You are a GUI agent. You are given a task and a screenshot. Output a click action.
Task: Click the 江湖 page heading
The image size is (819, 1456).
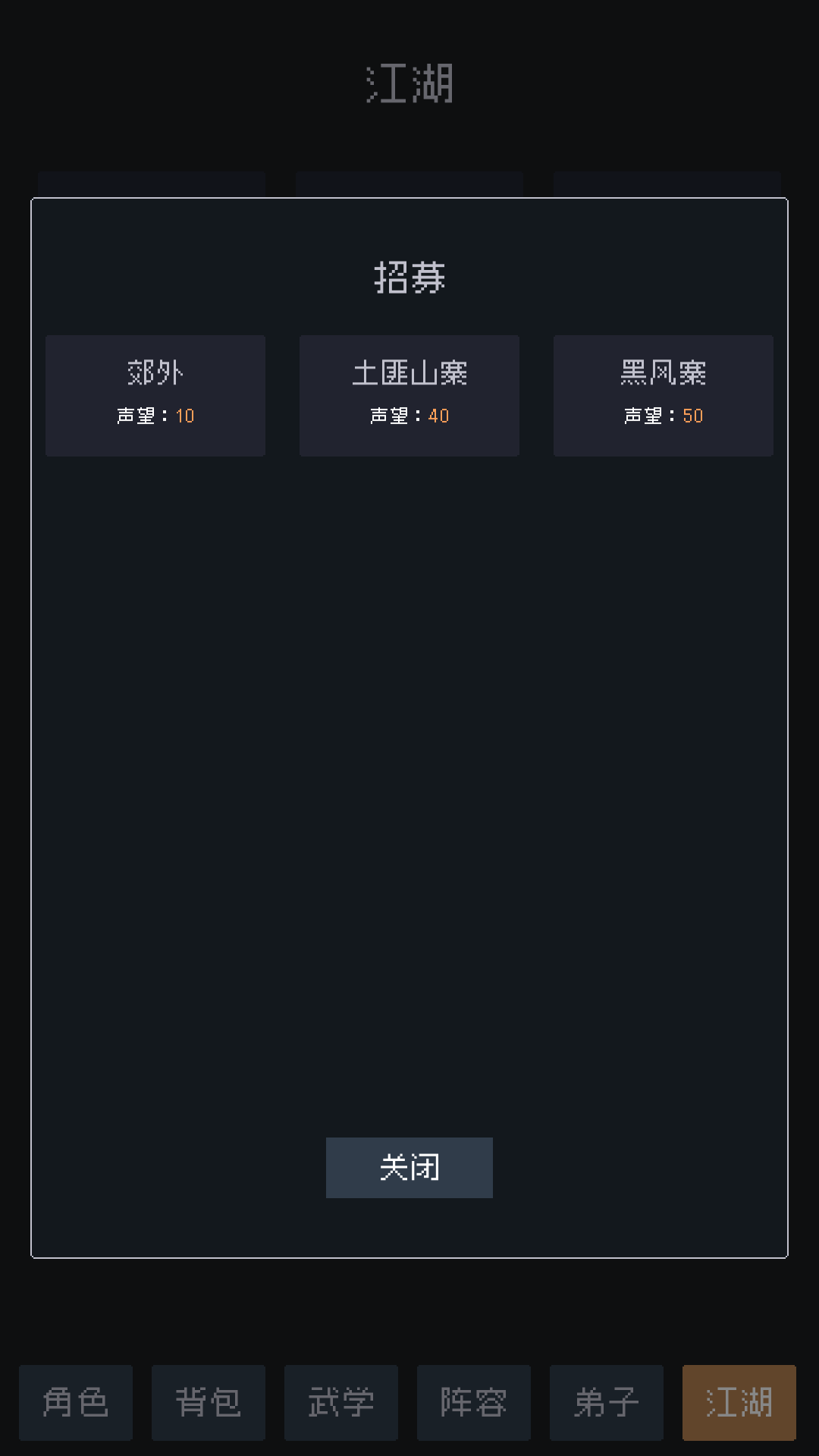pyautogui.click(x=409, y=85)
